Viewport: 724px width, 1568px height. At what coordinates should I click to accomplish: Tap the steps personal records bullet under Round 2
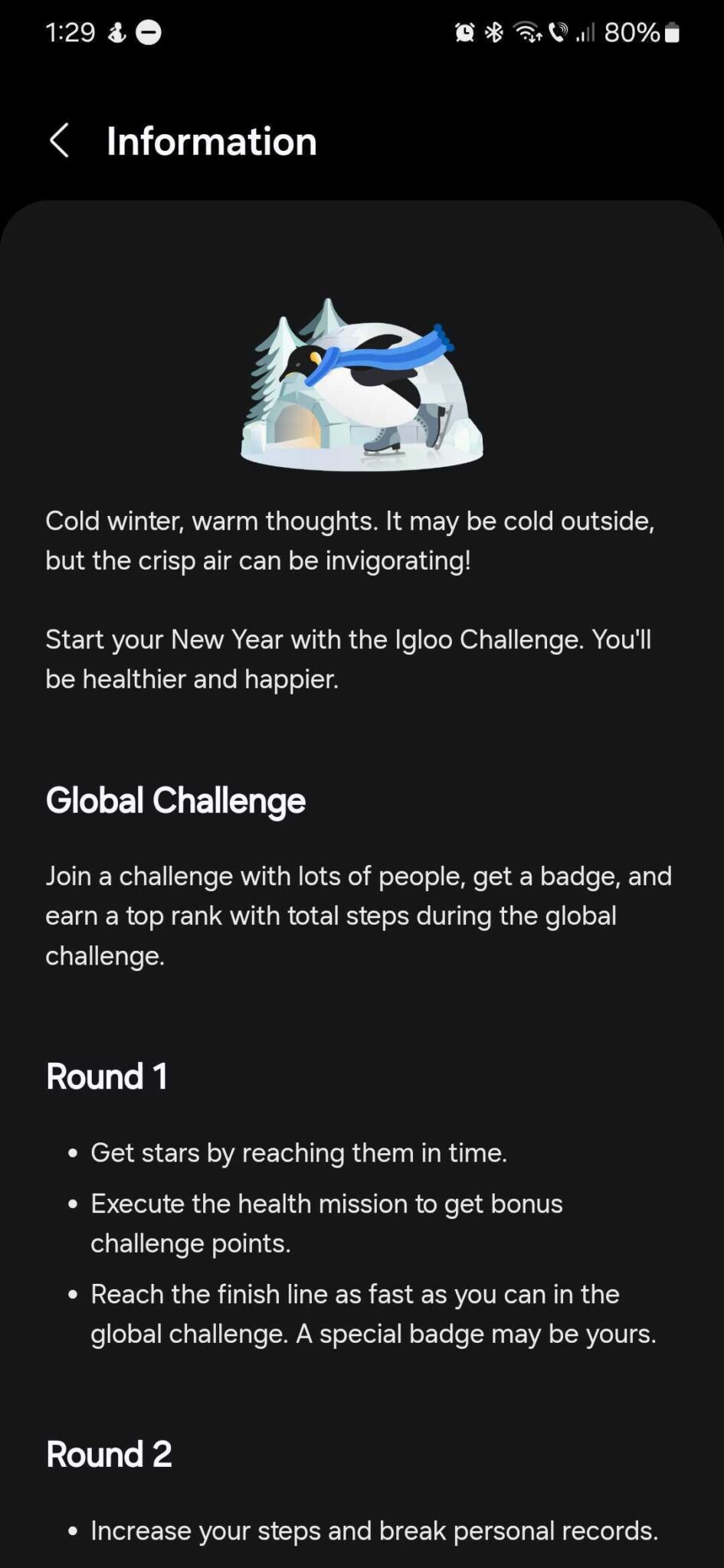point(374,1530)
